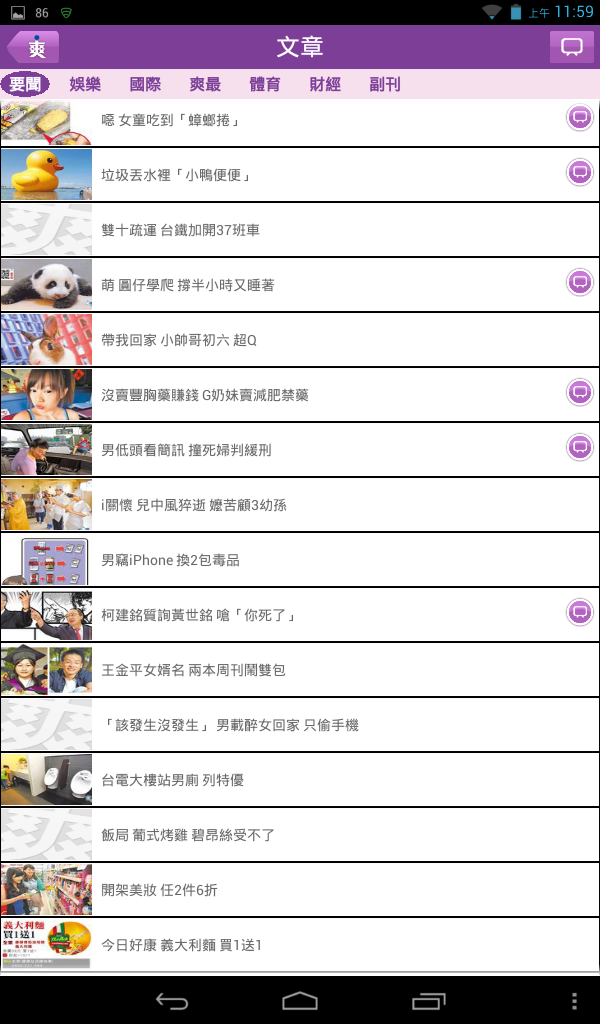Open 台電大樓站男廁 列特優

(x=300, y=780)
